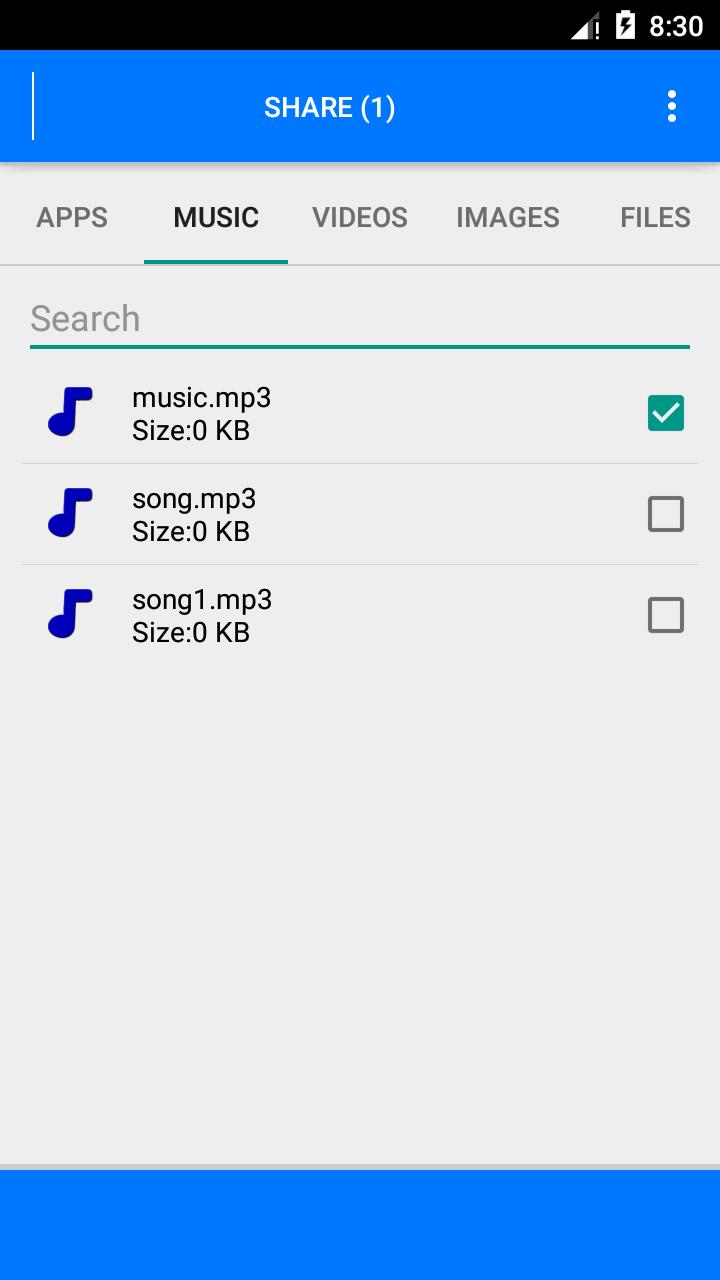The width and height of the screenshot is (720, 1280).
Task: Open the overflow menu
Action: [x=672, y=106]
